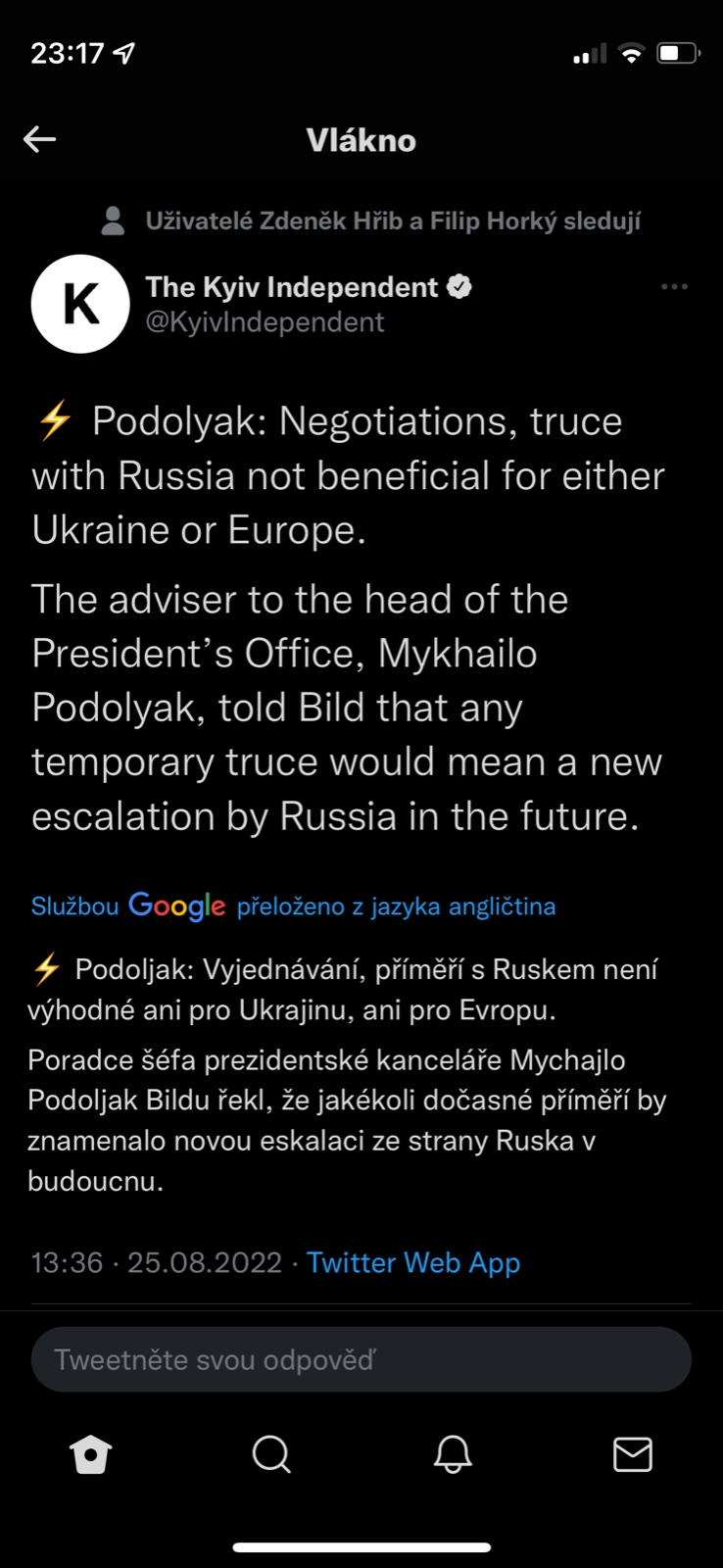Open @KyivIndependent account name link
Image resolution: width=723 pixels, height=1568 pixels.
(x=265, y=321)
